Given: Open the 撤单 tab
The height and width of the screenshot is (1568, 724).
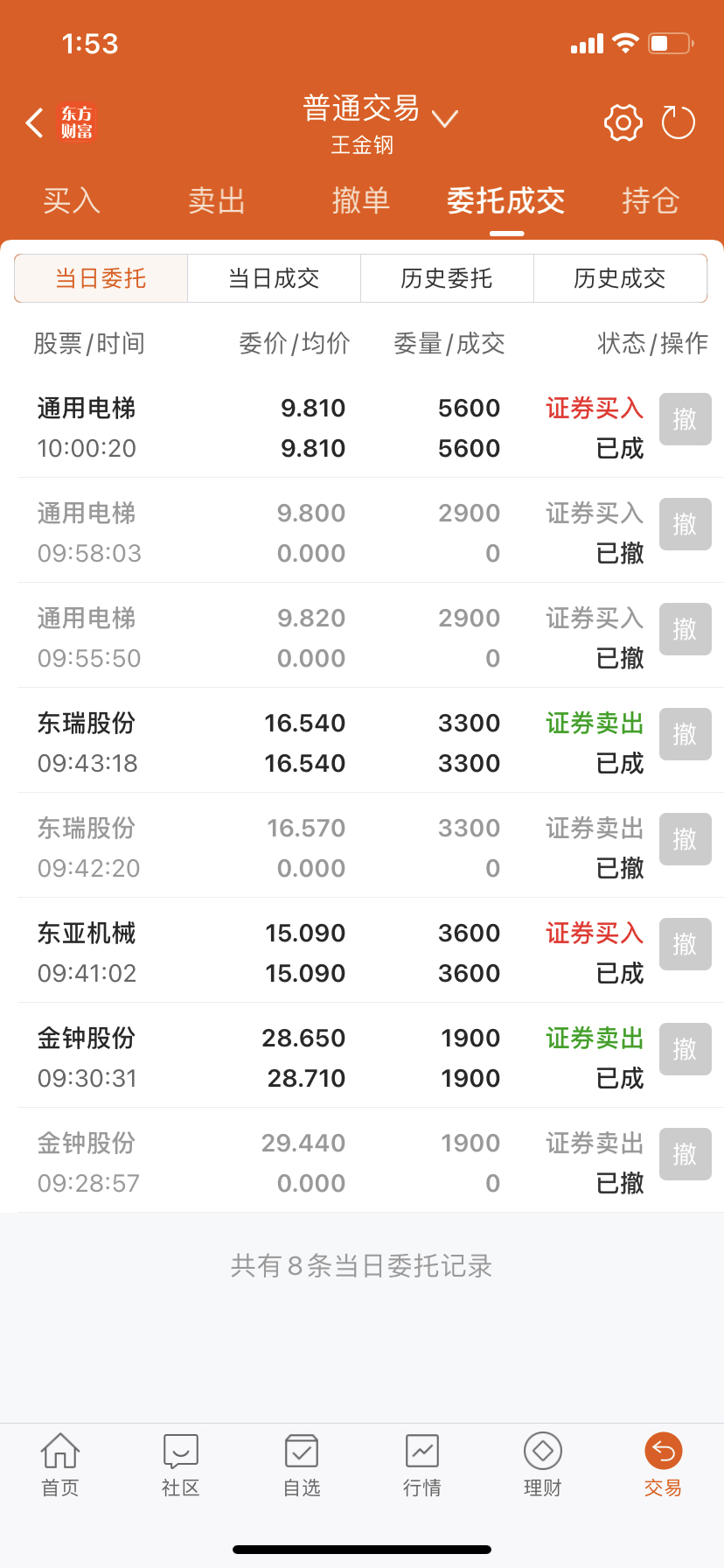Looking at the screenshot, I should (361, 200).
